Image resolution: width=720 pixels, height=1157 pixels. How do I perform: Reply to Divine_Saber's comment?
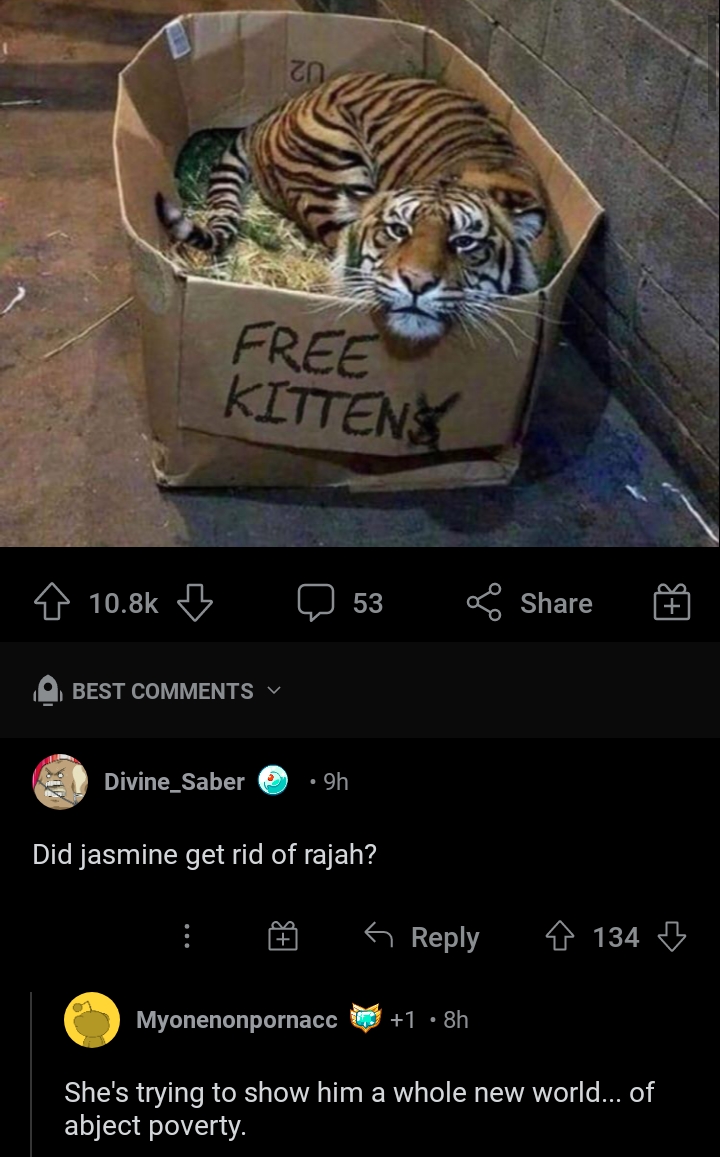click(x=422, y=937)
